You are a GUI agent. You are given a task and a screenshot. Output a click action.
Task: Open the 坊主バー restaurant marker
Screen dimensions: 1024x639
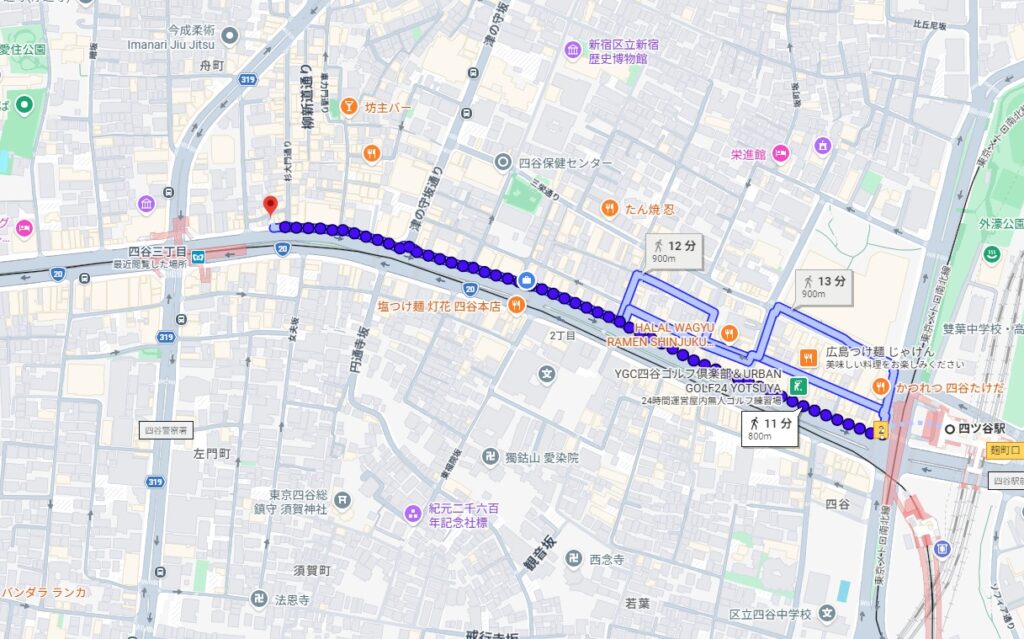349,107
